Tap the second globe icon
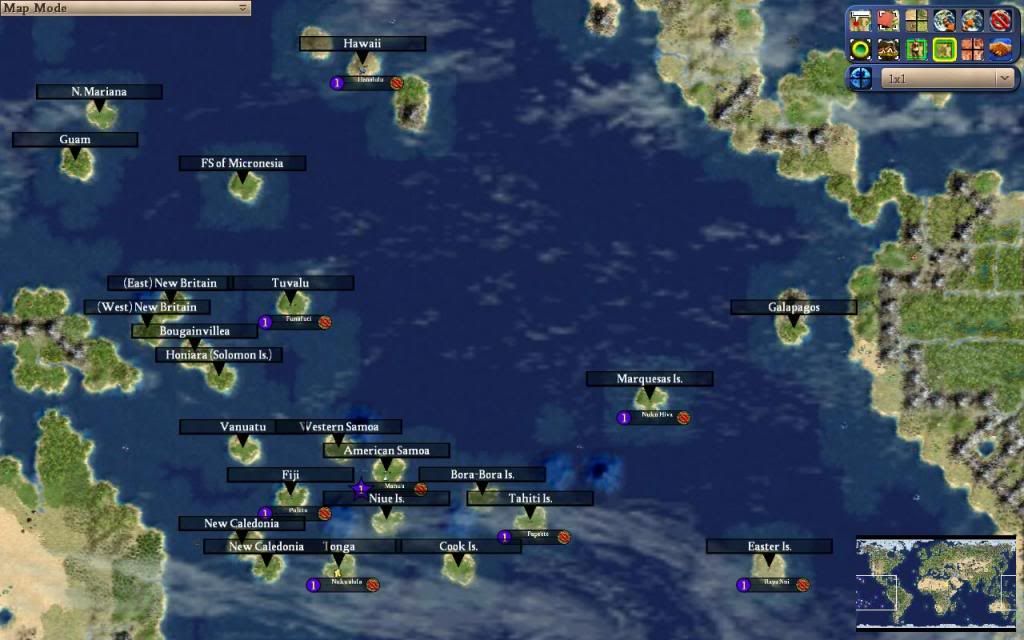 coord(971,19)
